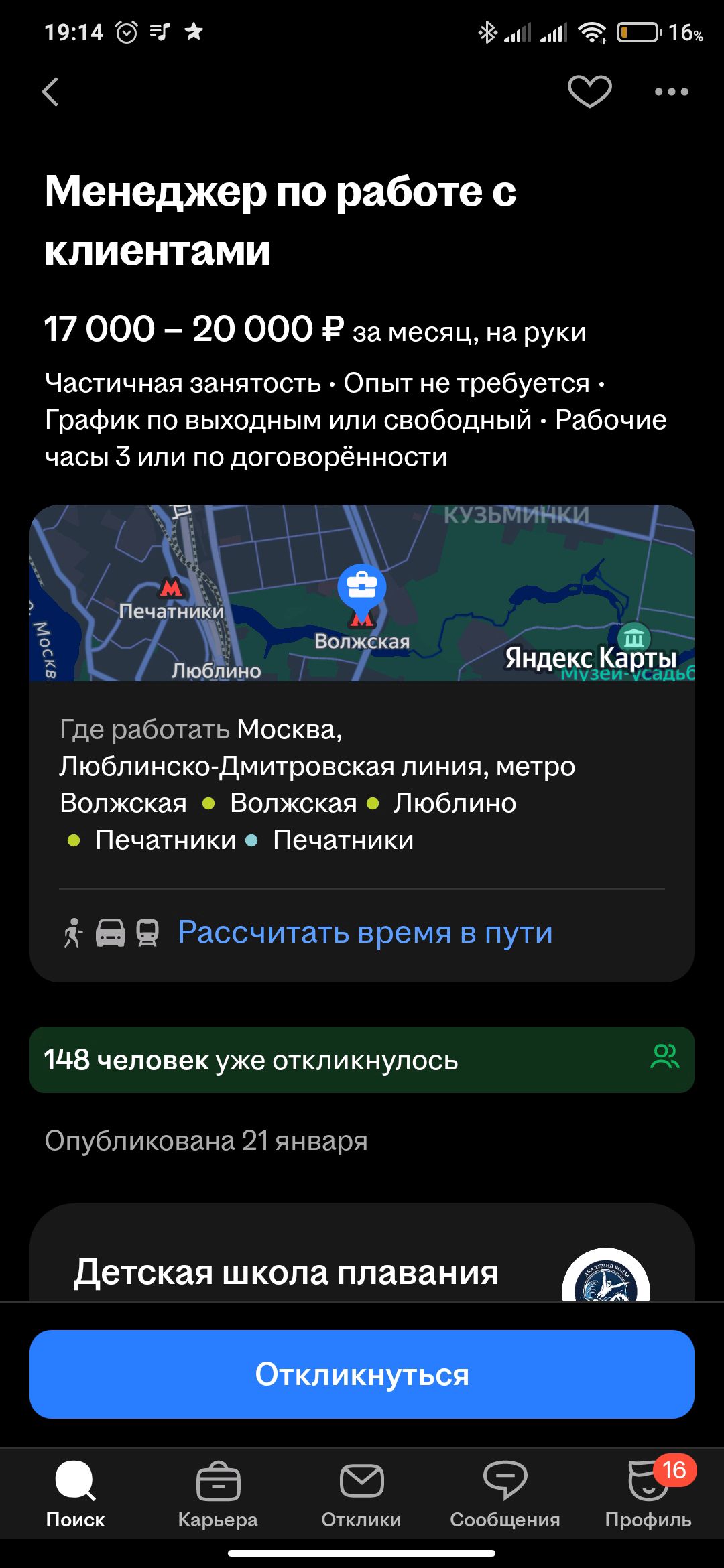Tap the Откликнуться button
724x1568 pixels.
tap(362, 1374)
